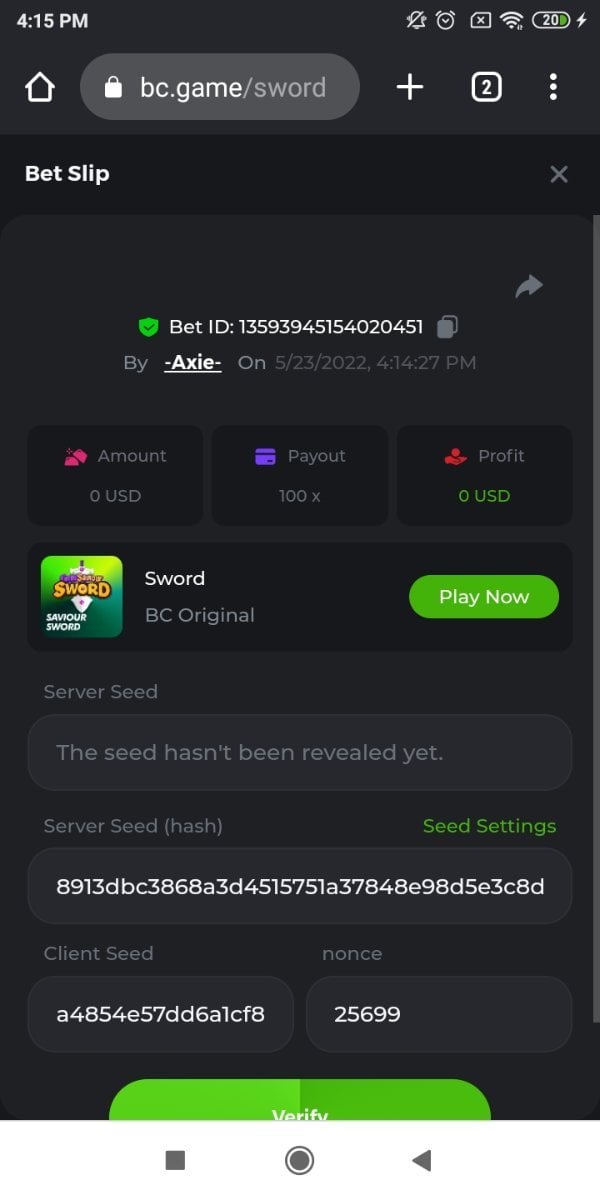The width and height of the screenshot is (600, 1200).
Task: Share this bet slip
Action: tap(528, 287)
